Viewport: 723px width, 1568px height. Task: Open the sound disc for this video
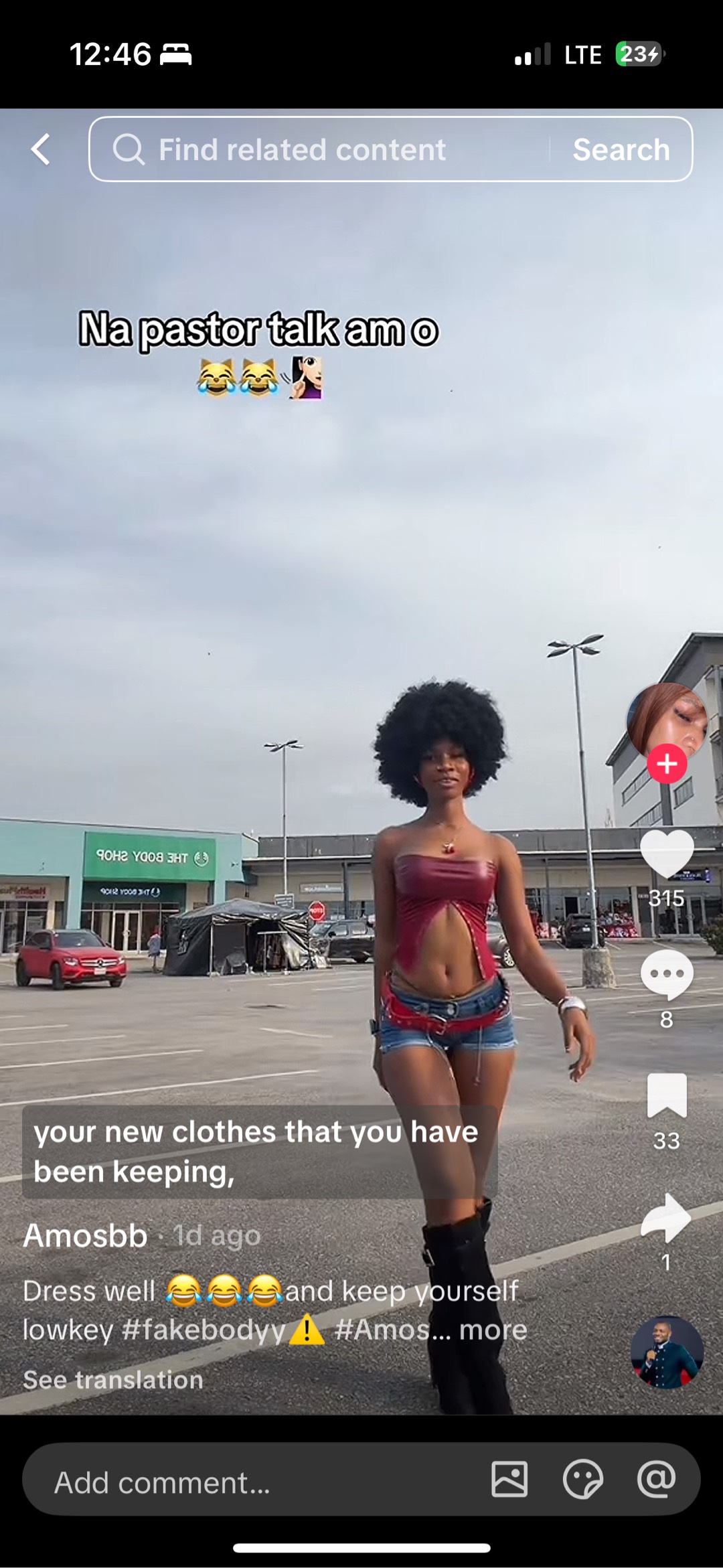[x=667, y=1352]
